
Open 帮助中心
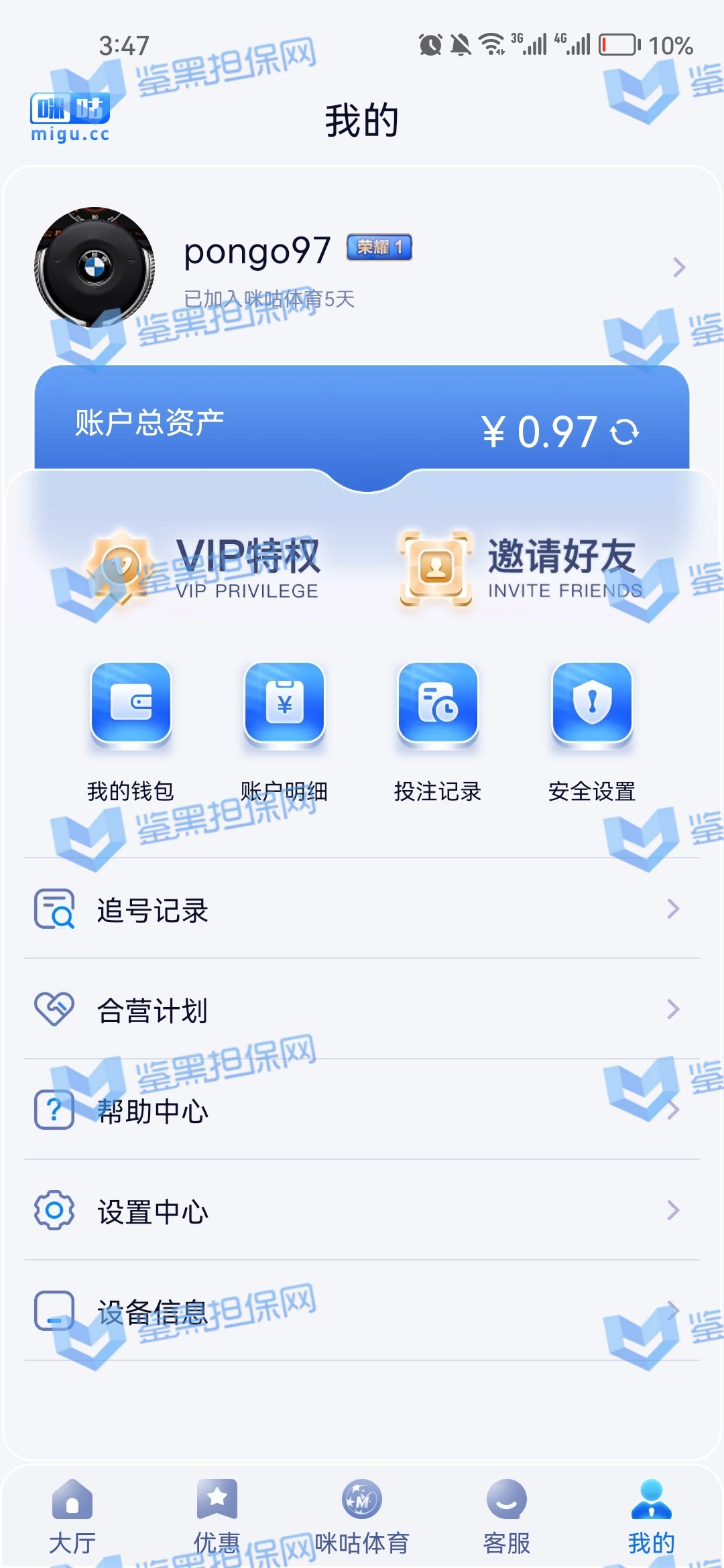pyautogui.click(x=362, y=1110)
